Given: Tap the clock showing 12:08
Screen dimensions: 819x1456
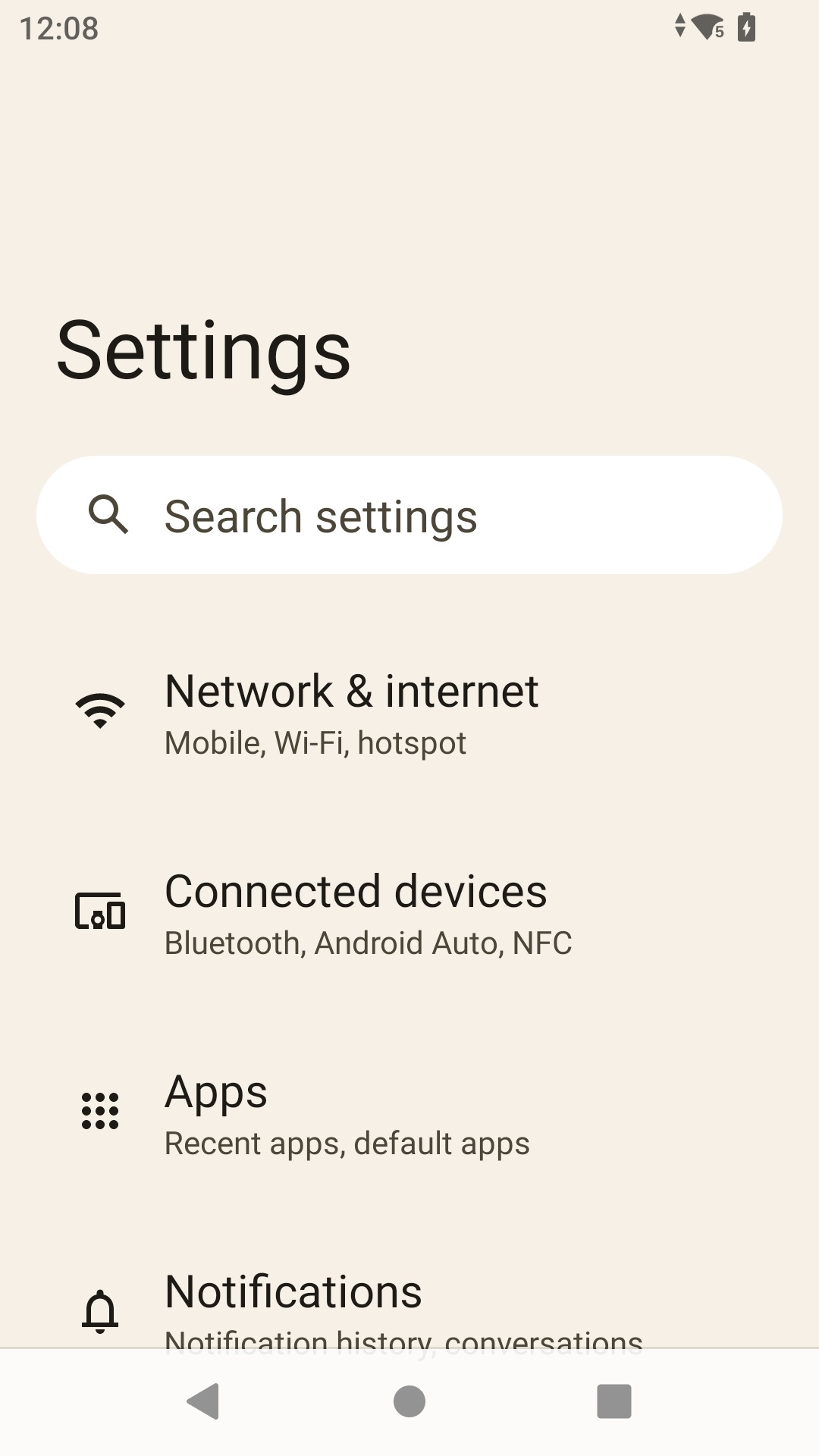Looking at the screenshot, I should pos(58,29).
